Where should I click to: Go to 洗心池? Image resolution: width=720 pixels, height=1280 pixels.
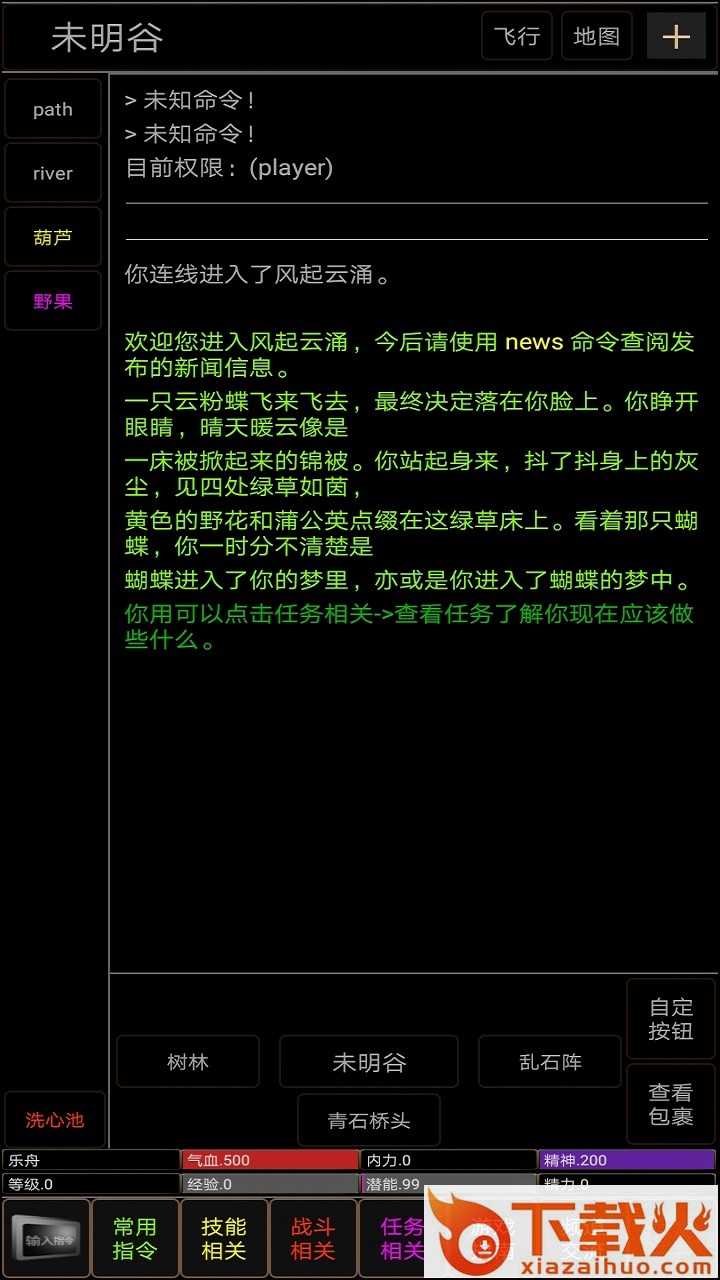point(55,1120)
